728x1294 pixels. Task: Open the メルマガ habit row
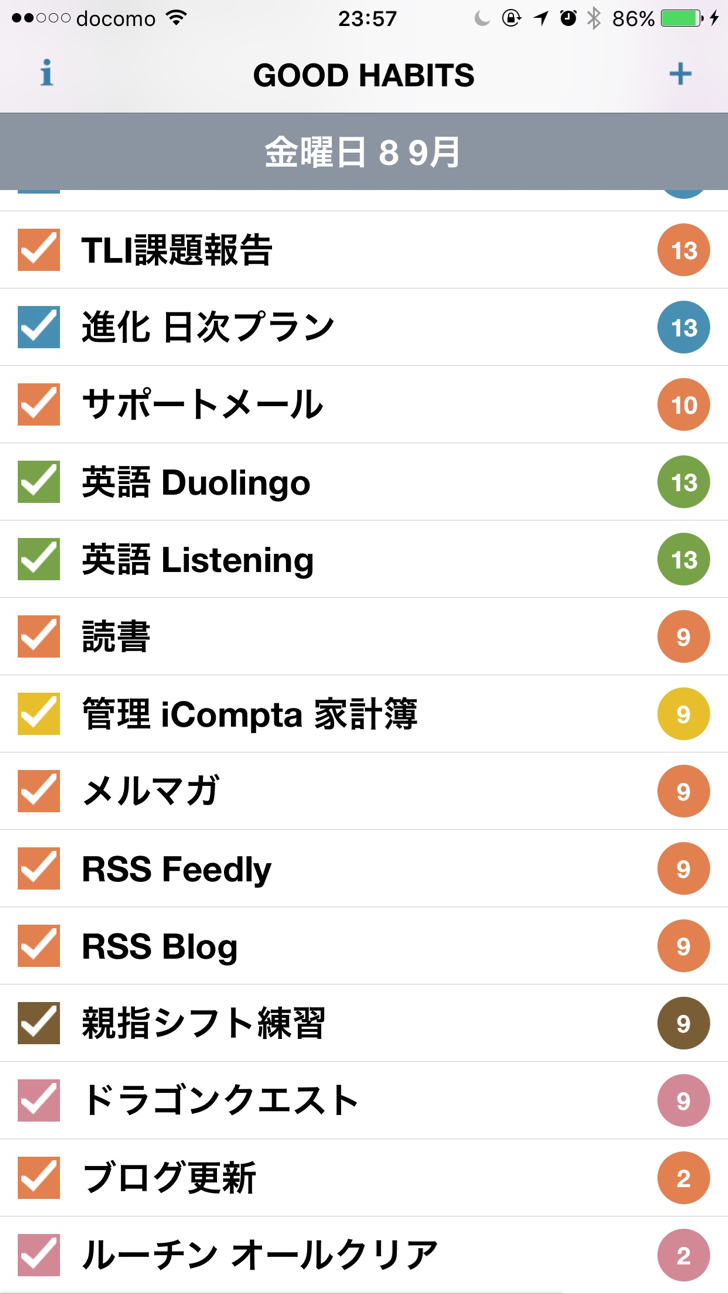(x=364, y=791)
